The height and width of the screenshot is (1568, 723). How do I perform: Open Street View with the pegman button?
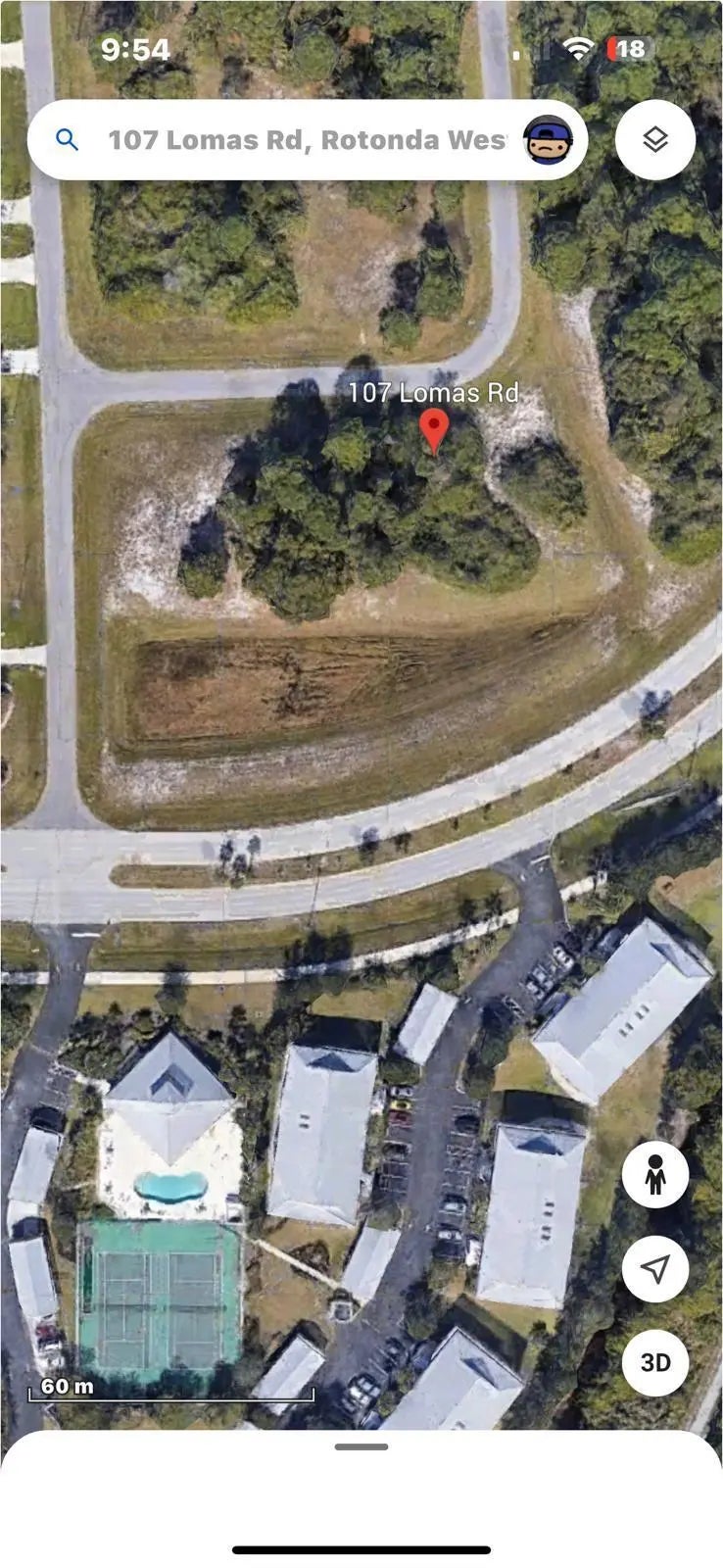655,1175
